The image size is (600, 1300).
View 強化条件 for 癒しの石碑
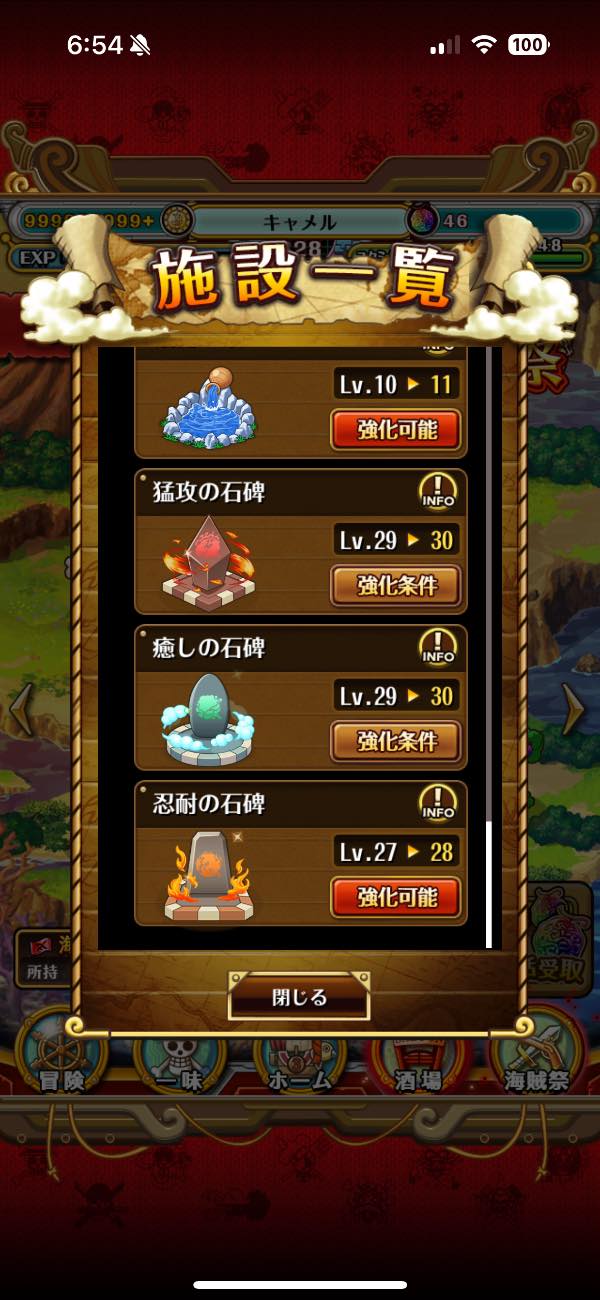click(396, 741)
